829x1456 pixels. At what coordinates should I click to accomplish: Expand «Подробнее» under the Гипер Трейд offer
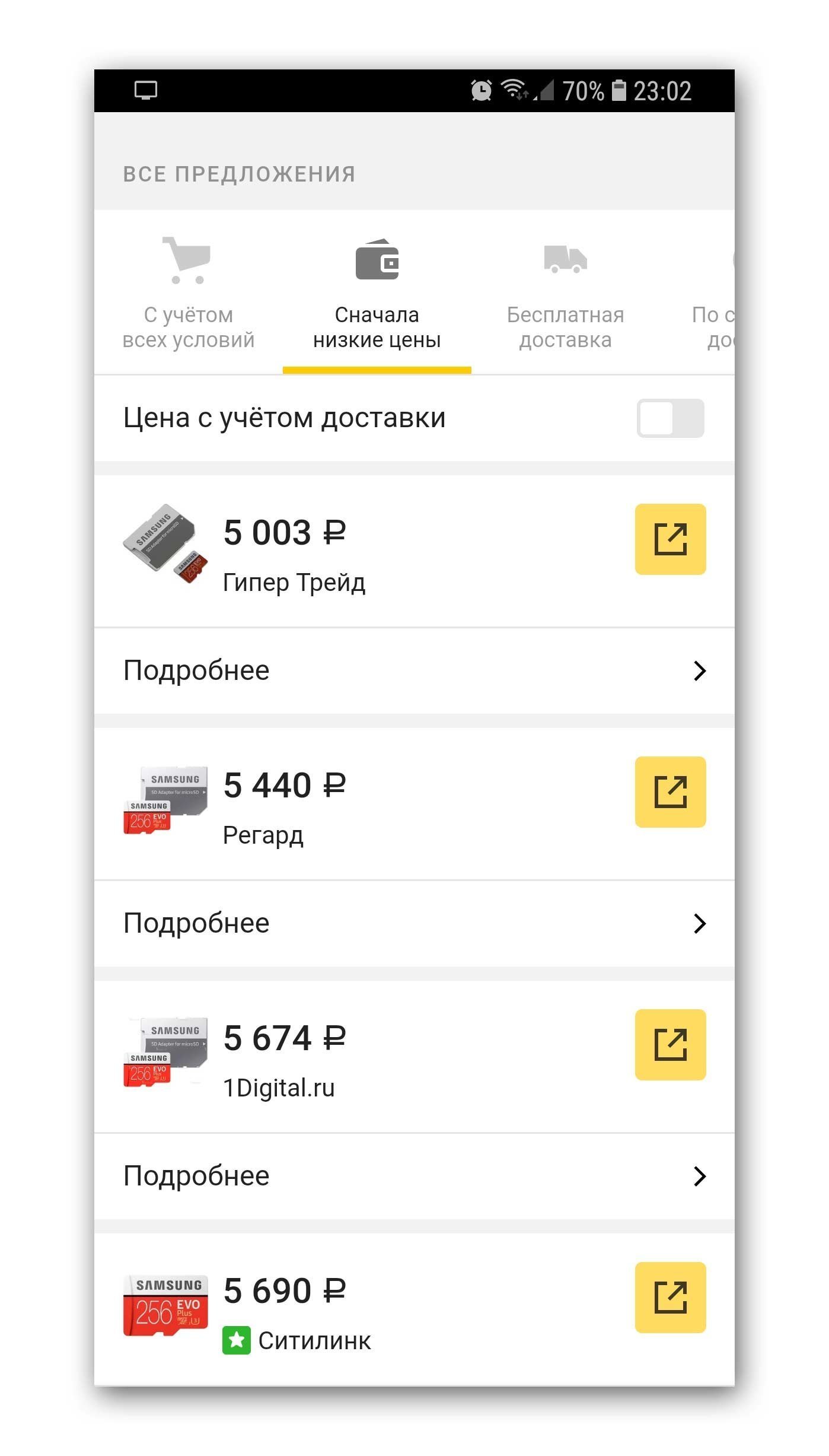[x=414, y=671]
